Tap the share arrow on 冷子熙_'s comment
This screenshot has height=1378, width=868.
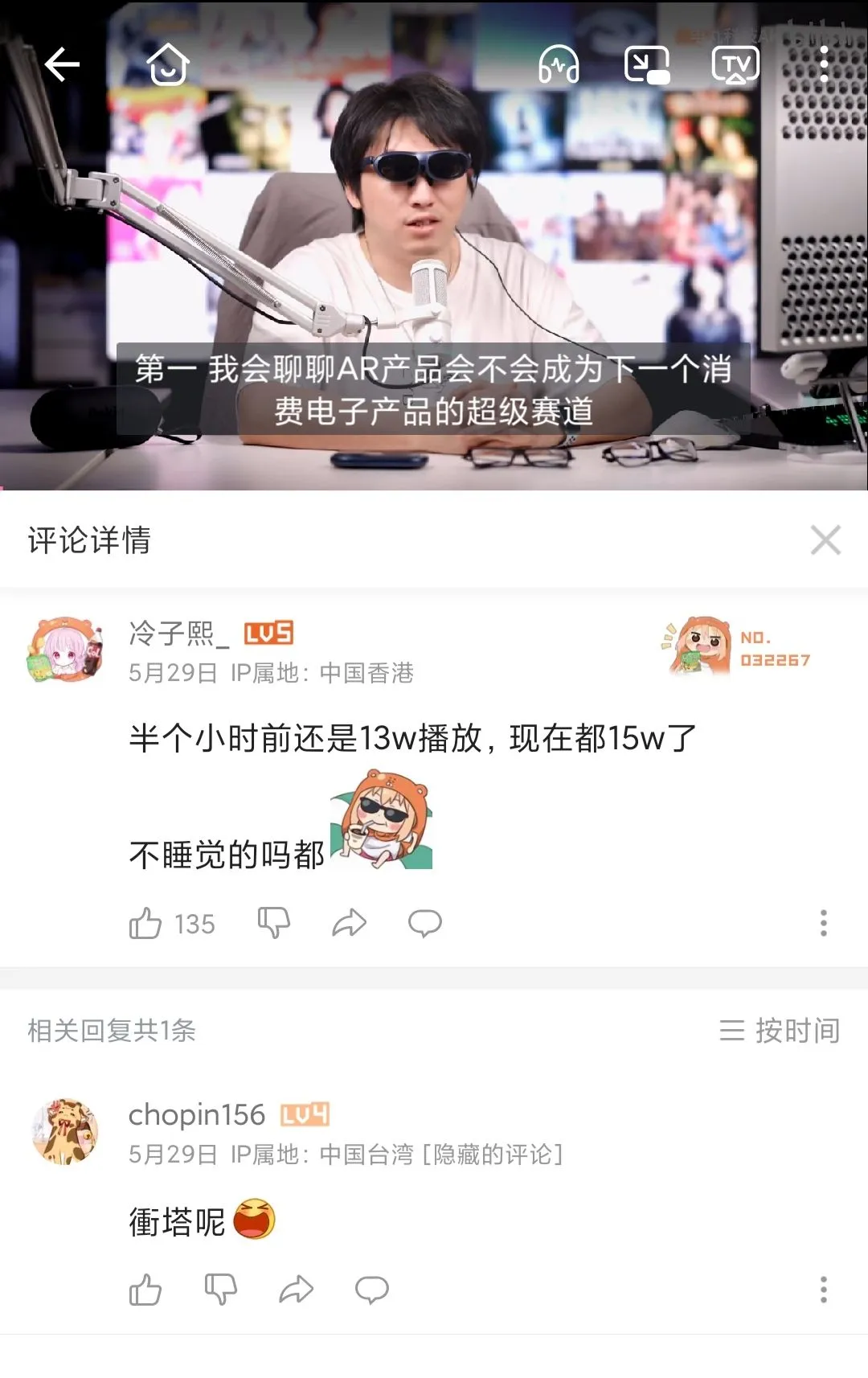350,923
